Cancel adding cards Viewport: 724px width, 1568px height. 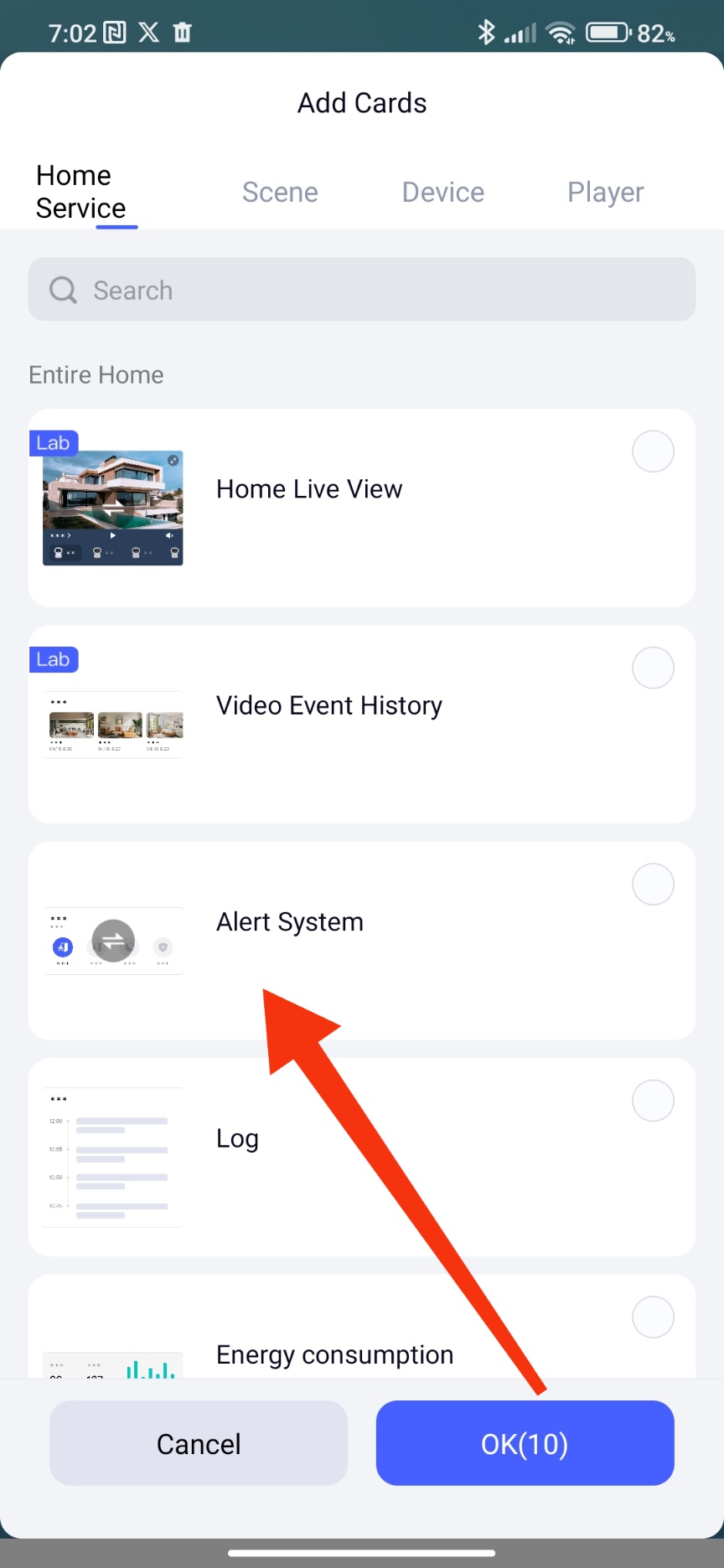point(199,1443)
